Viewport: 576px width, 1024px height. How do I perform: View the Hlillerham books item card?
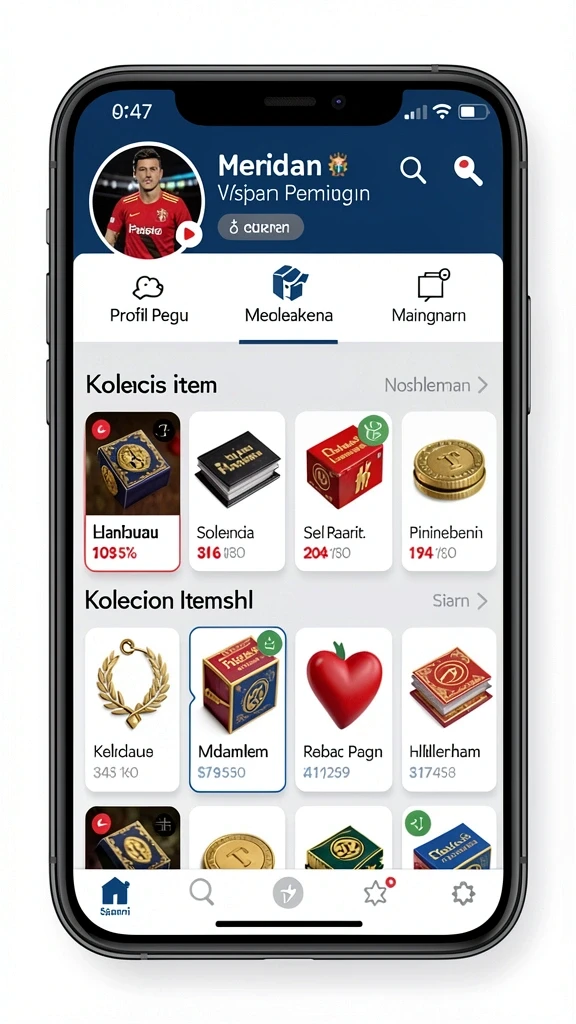click(x=449, y=709)
